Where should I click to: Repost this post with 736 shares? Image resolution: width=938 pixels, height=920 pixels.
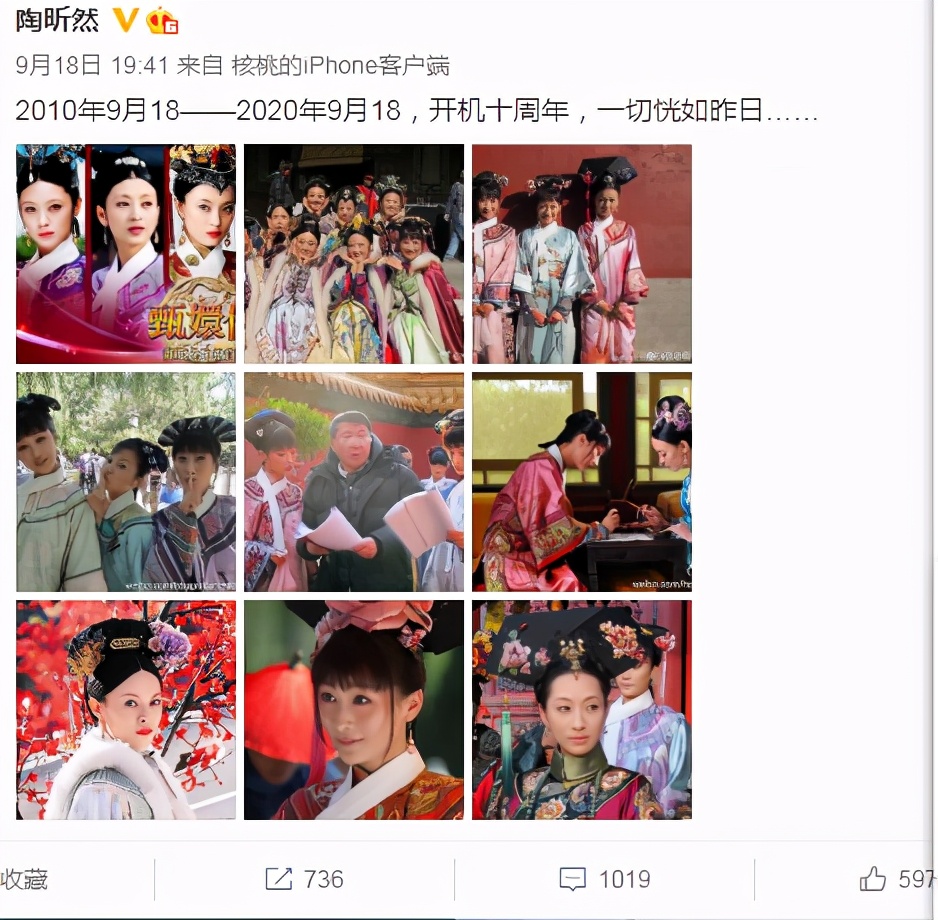[304, 879]
